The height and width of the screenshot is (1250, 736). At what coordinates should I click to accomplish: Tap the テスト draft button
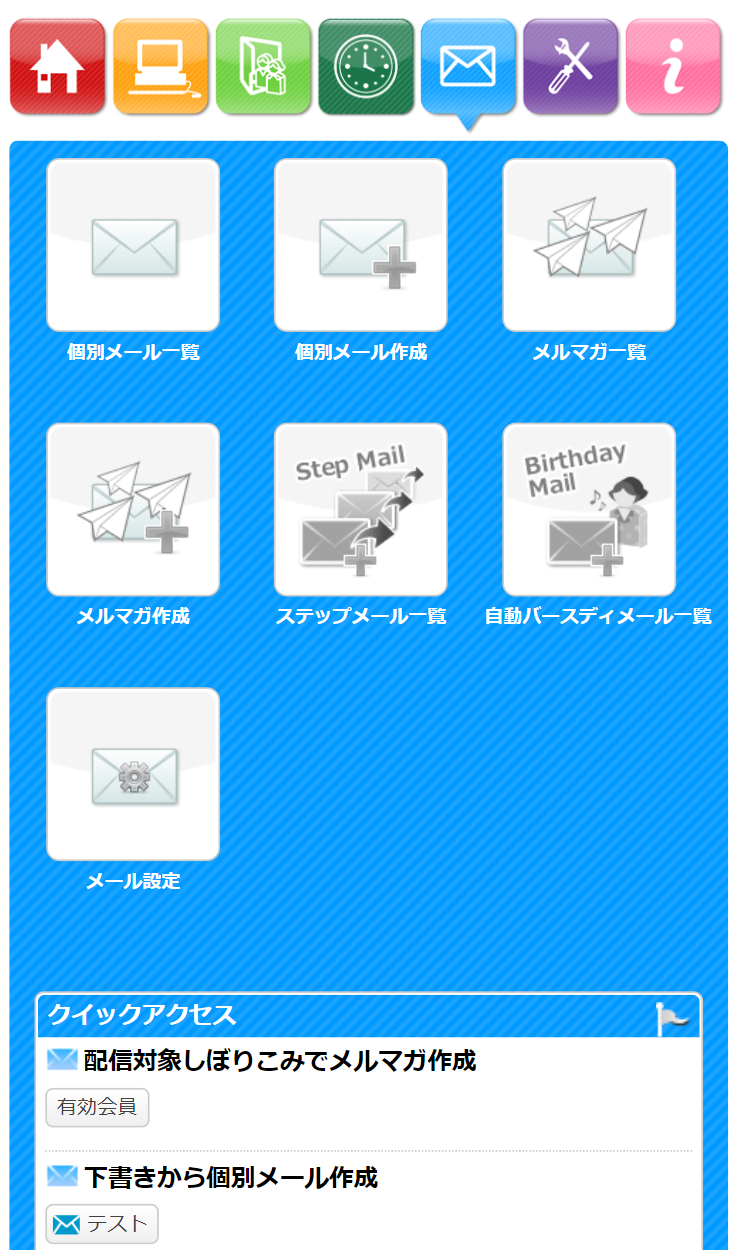(x=102, y=1224)
